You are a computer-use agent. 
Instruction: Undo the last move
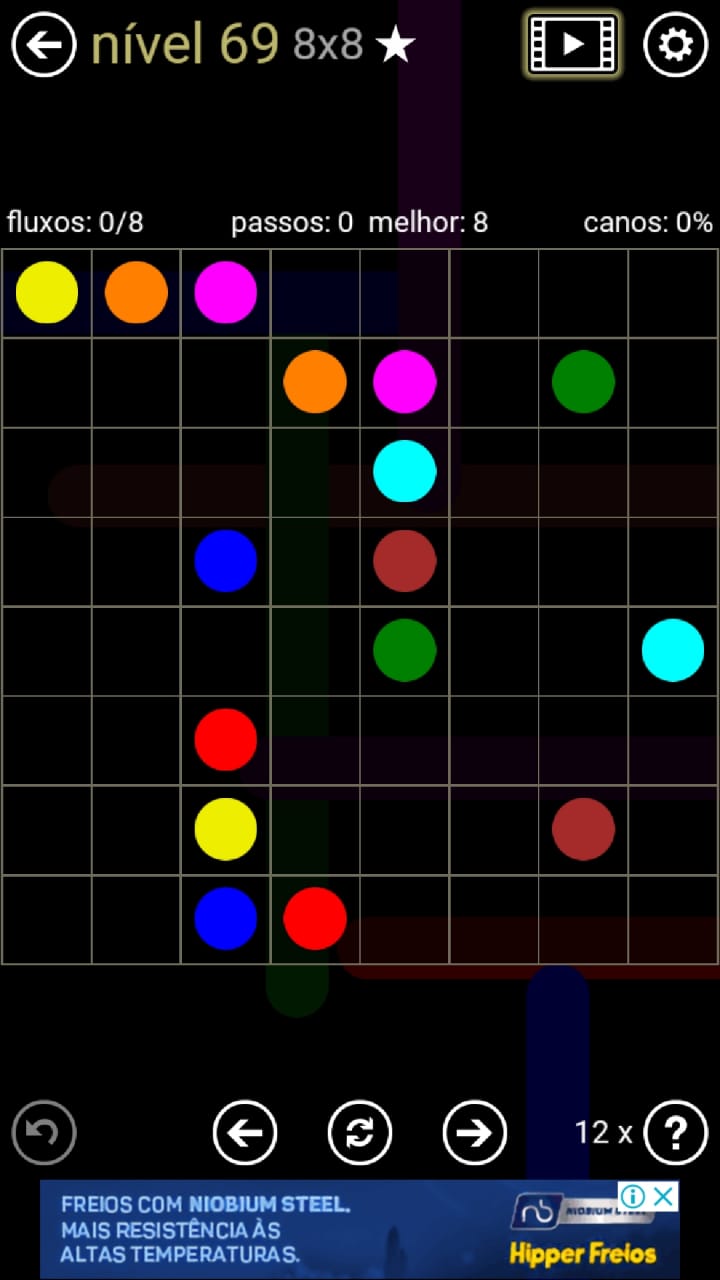[44, 1132]
